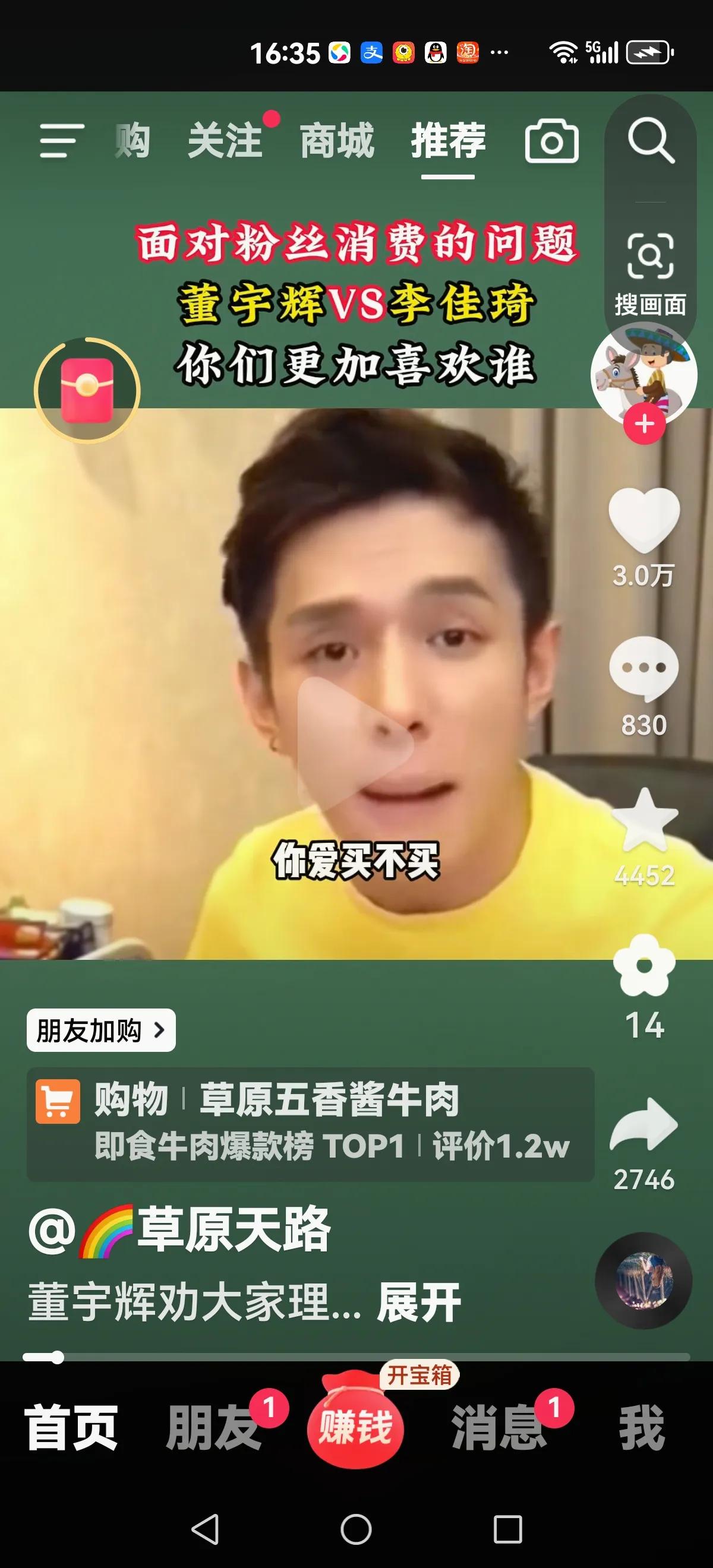The image size is (713, 1568).
Task: Go to the 消息 messages tab
Action: point(499,1427)
